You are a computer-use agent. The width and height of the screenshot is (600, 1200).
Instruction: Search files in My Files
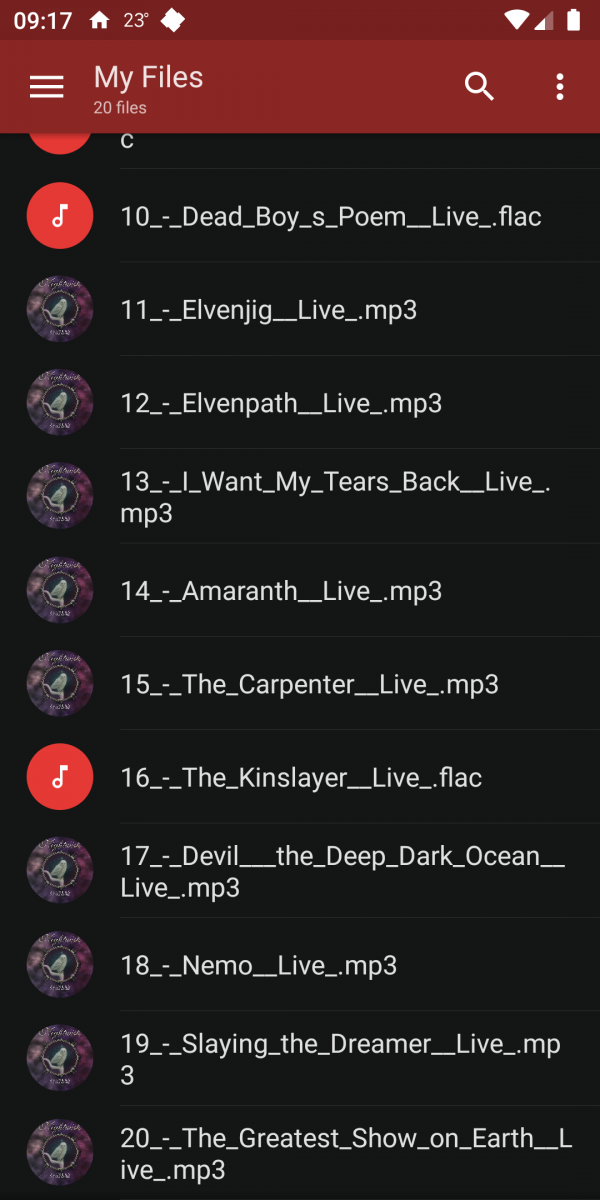coord(480,88)
